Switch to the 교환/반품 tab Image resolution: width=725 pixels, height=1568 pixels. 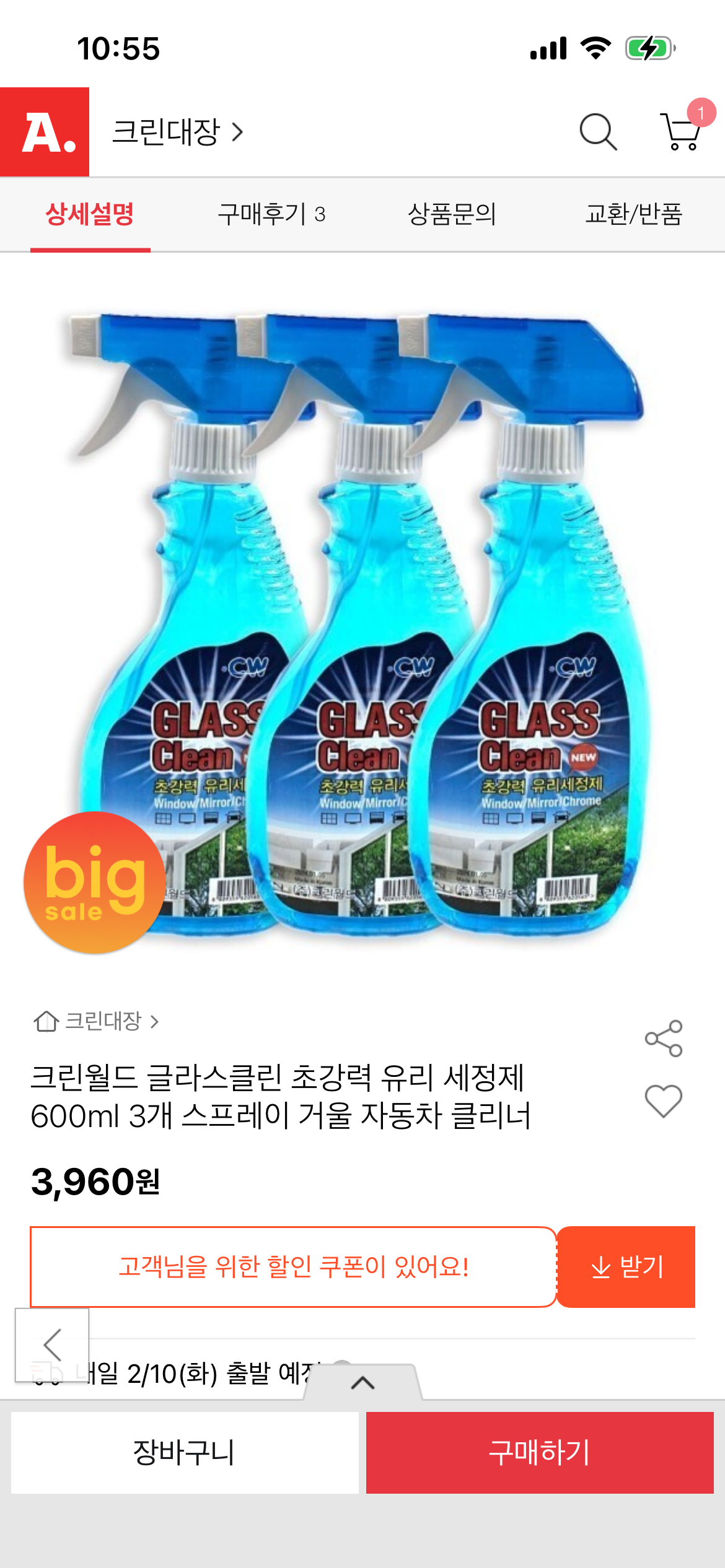pyautogui.click(x=633, y=214)
